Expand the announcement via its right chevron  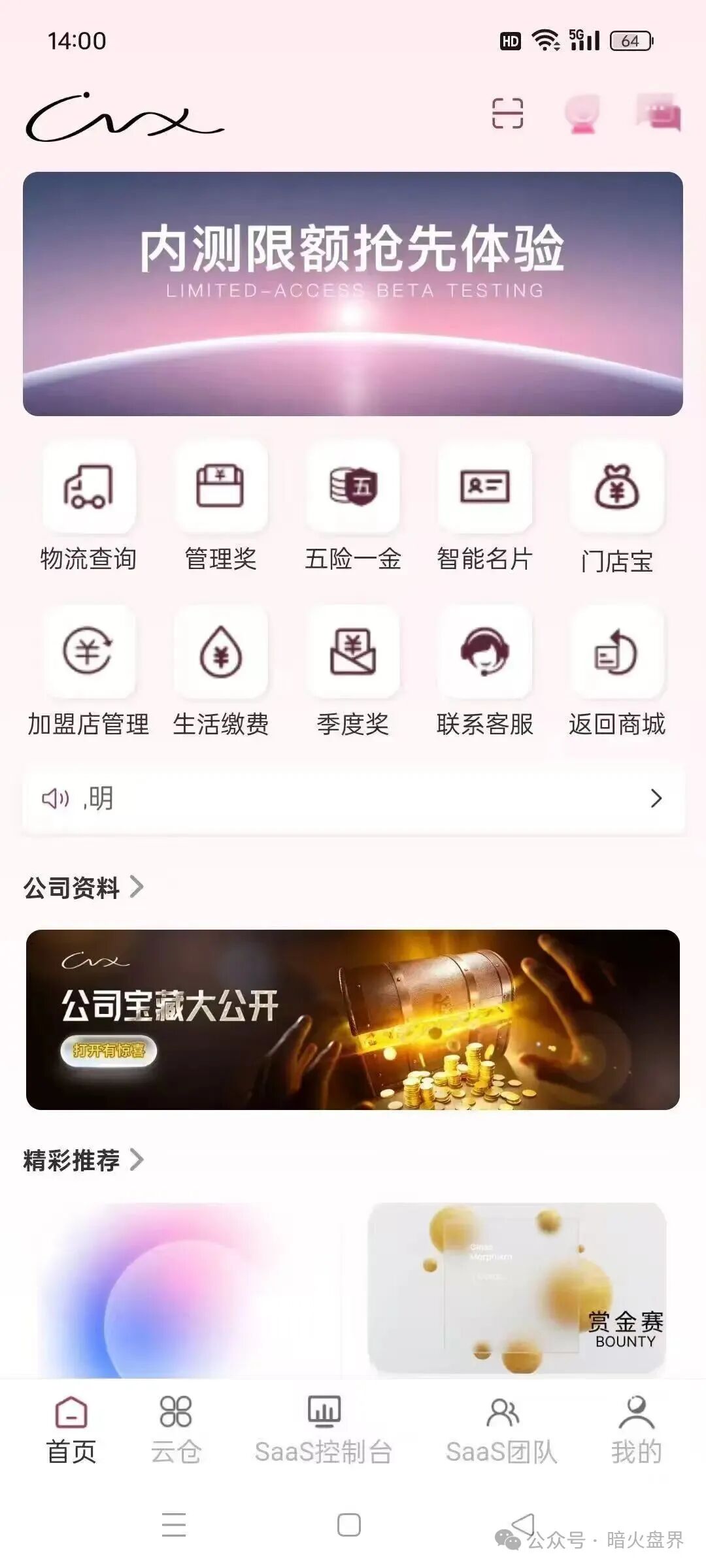pyautogui.click(x=657, y=797)
